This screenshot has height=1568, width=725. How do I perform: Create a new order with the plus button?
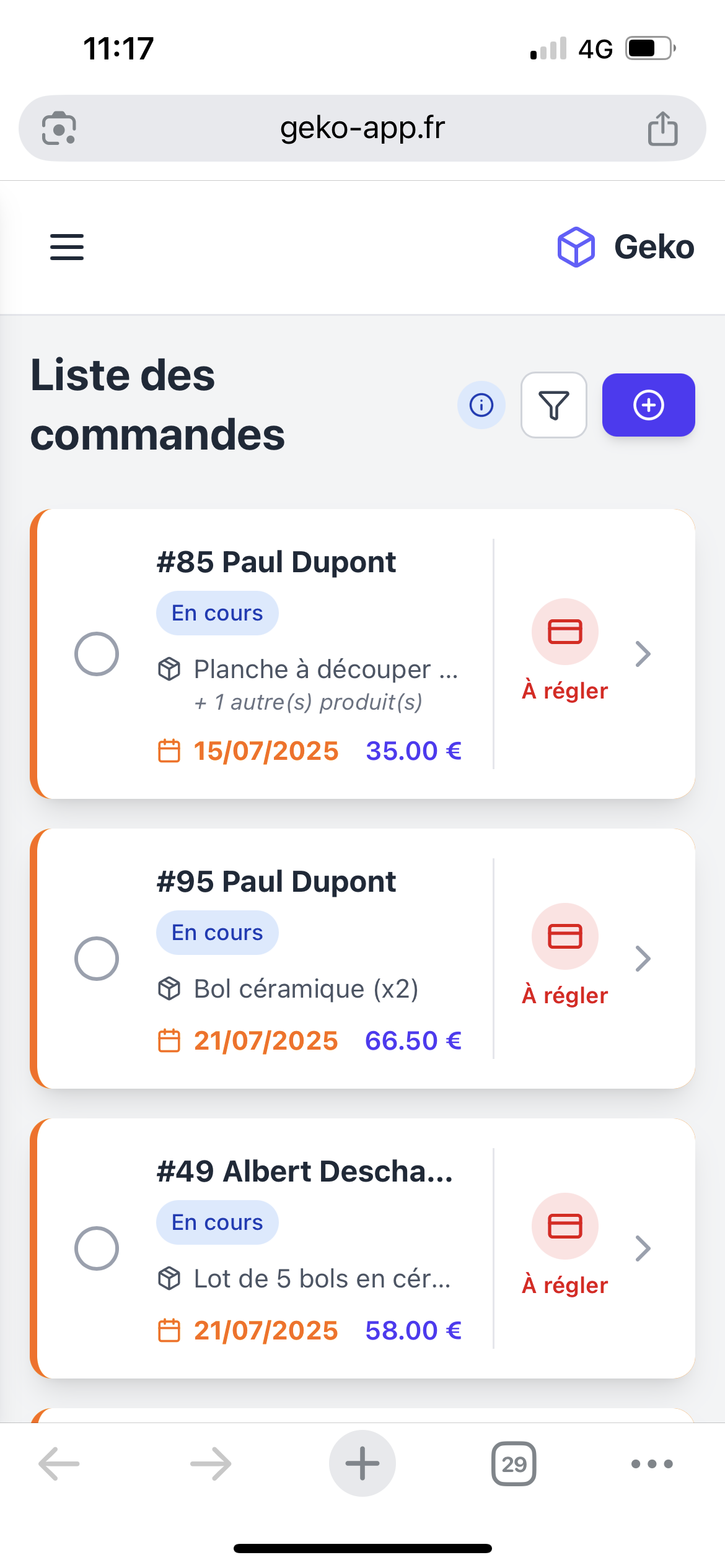click(x=648, y=406)
